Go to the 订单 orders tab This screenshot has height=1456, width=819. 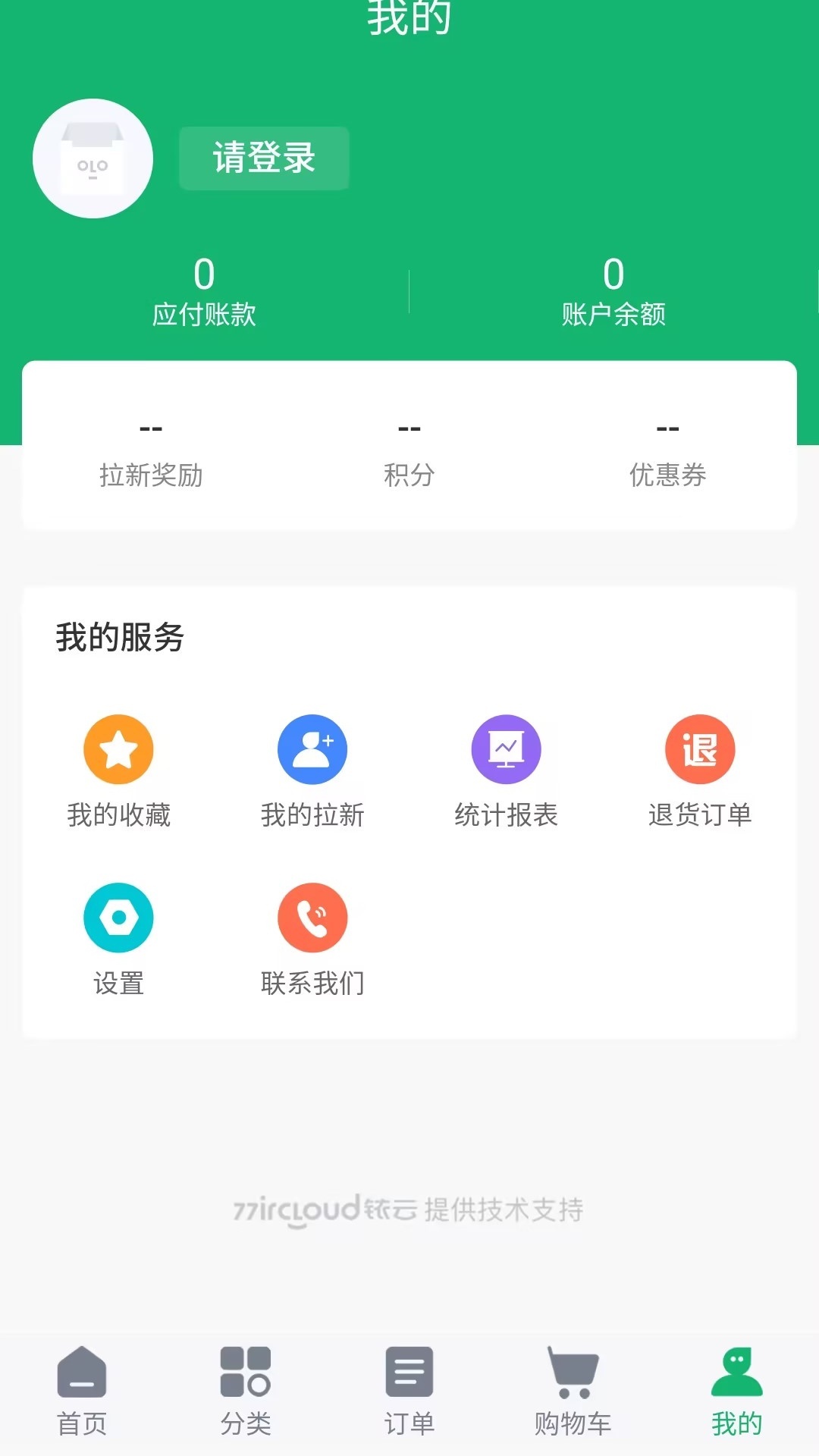click(x=409, y=1391)
